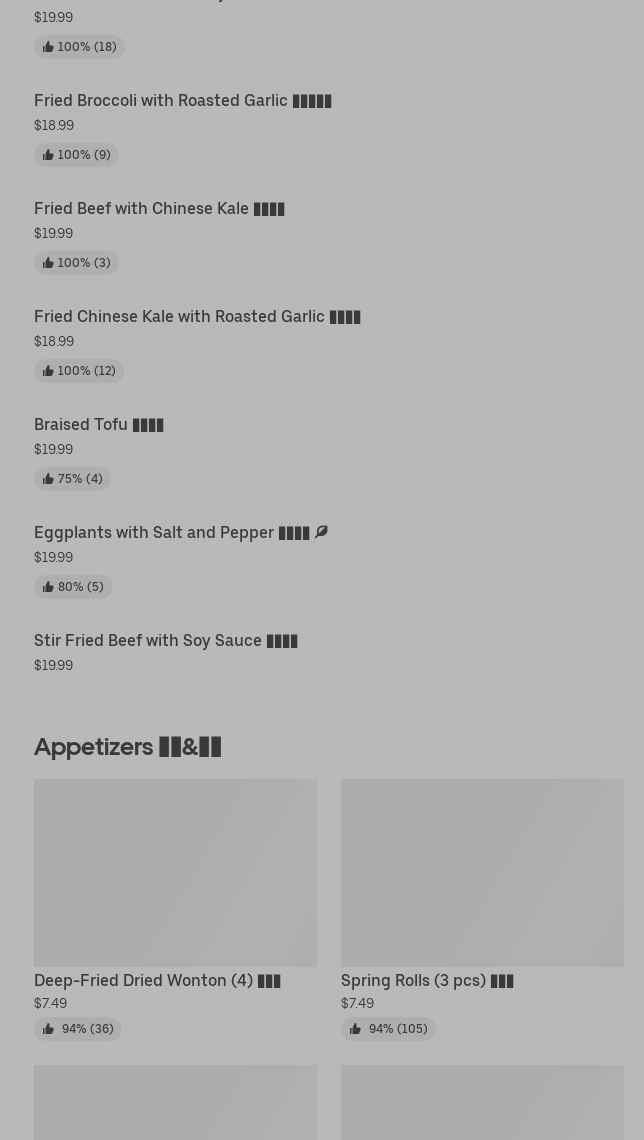Open Fried Chinese Kale with Roasted Garlic
Viewport: 644px width, 1140px height.
click(197, 317)
